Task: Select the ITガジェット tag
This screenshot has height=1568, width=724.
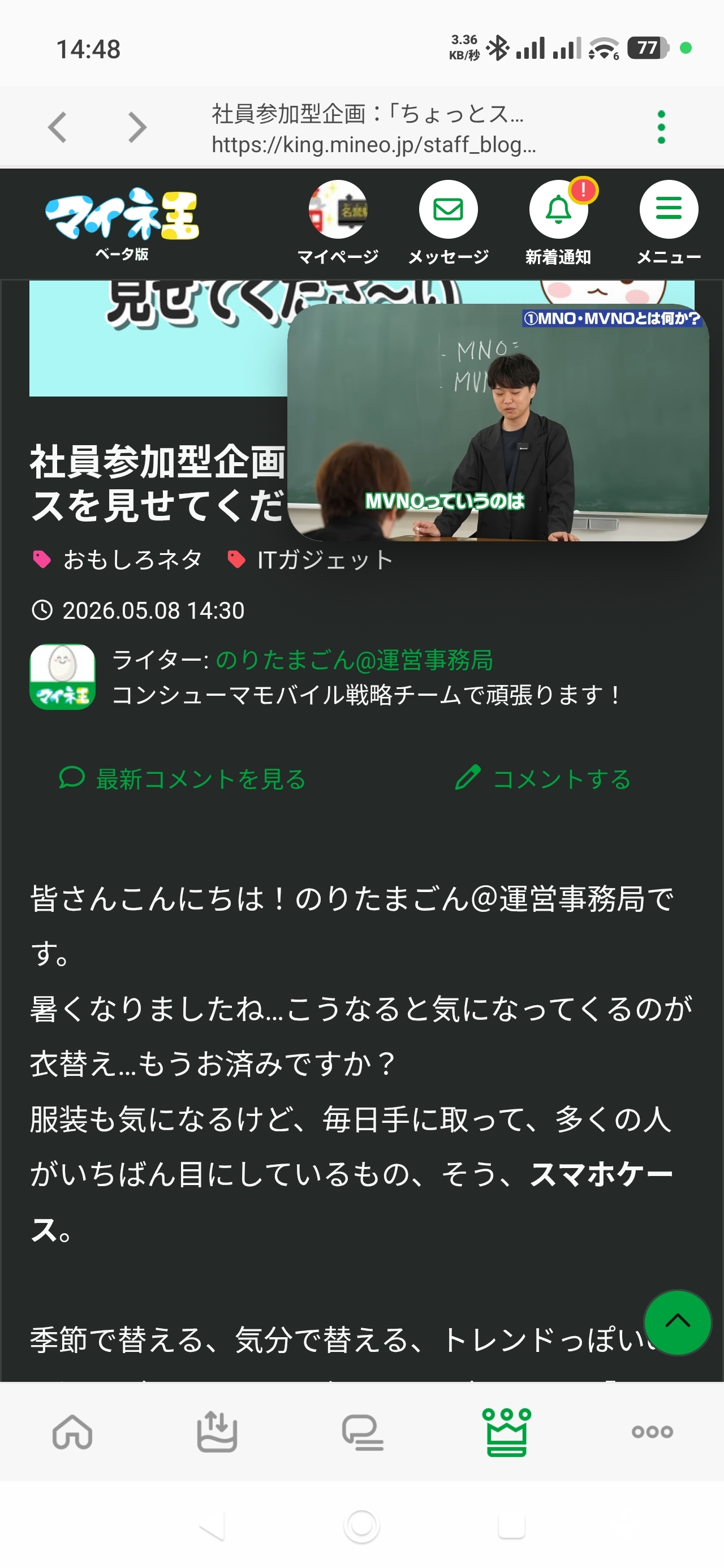Action: [x=310, y=559]
